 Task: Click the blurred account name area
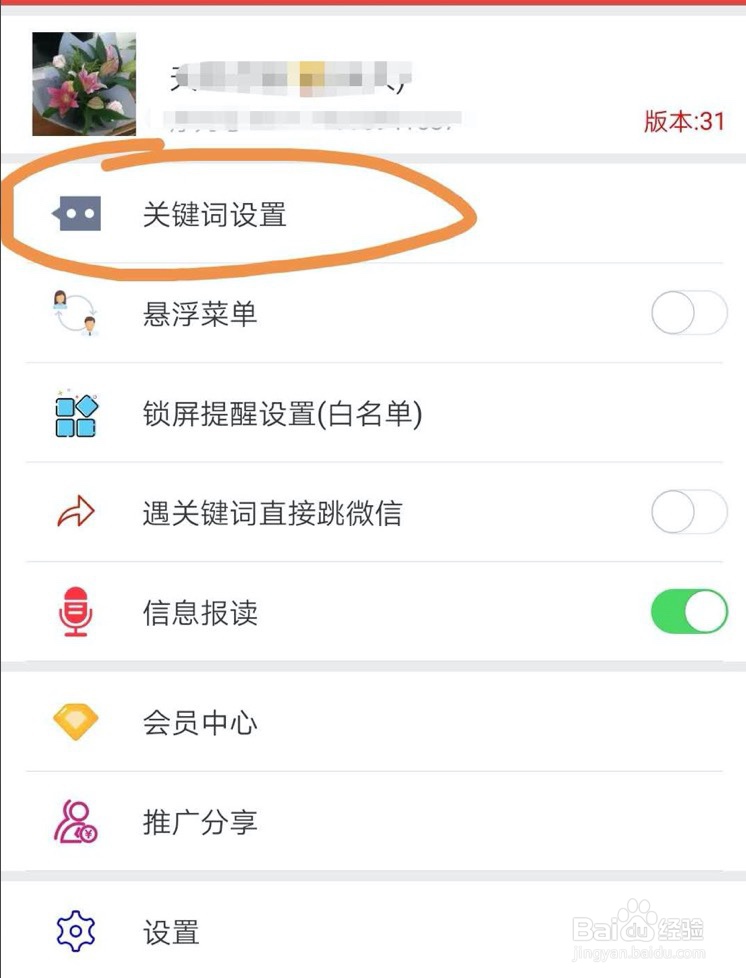pos(300,75)
